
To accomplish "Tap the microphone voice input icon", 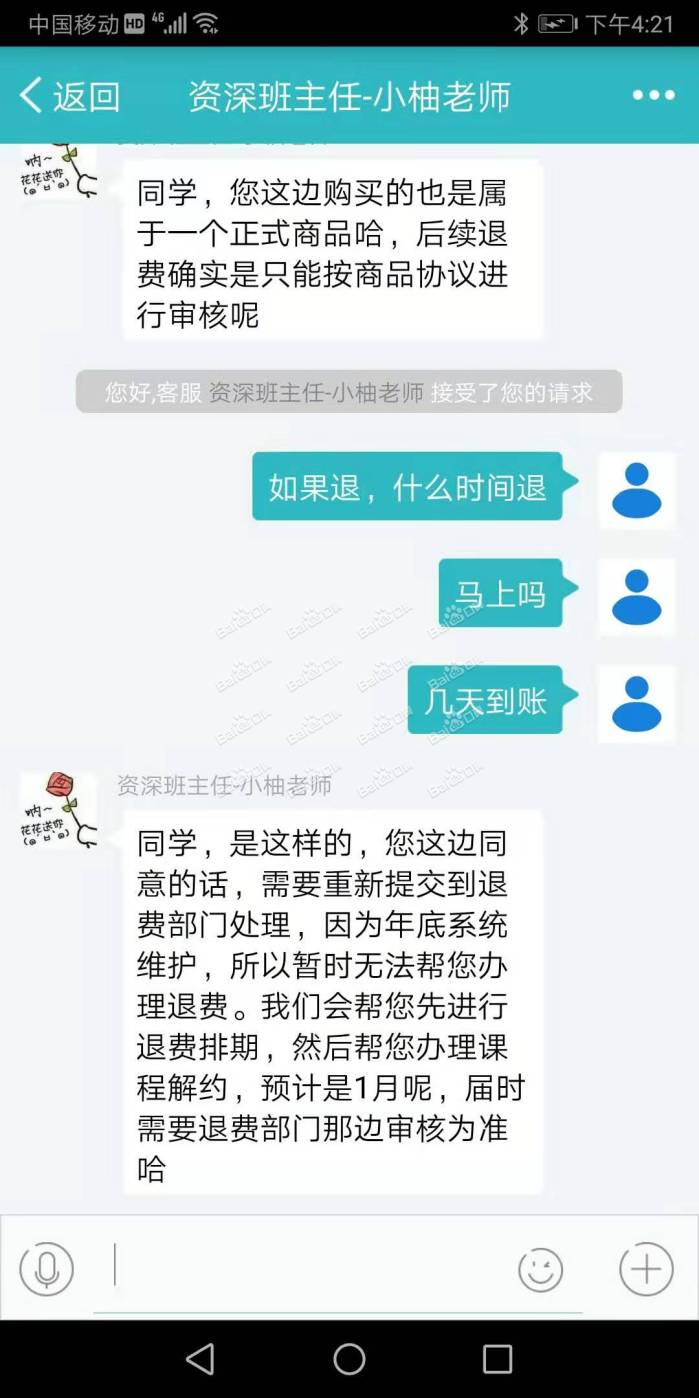I will [x=46, y=1269].
